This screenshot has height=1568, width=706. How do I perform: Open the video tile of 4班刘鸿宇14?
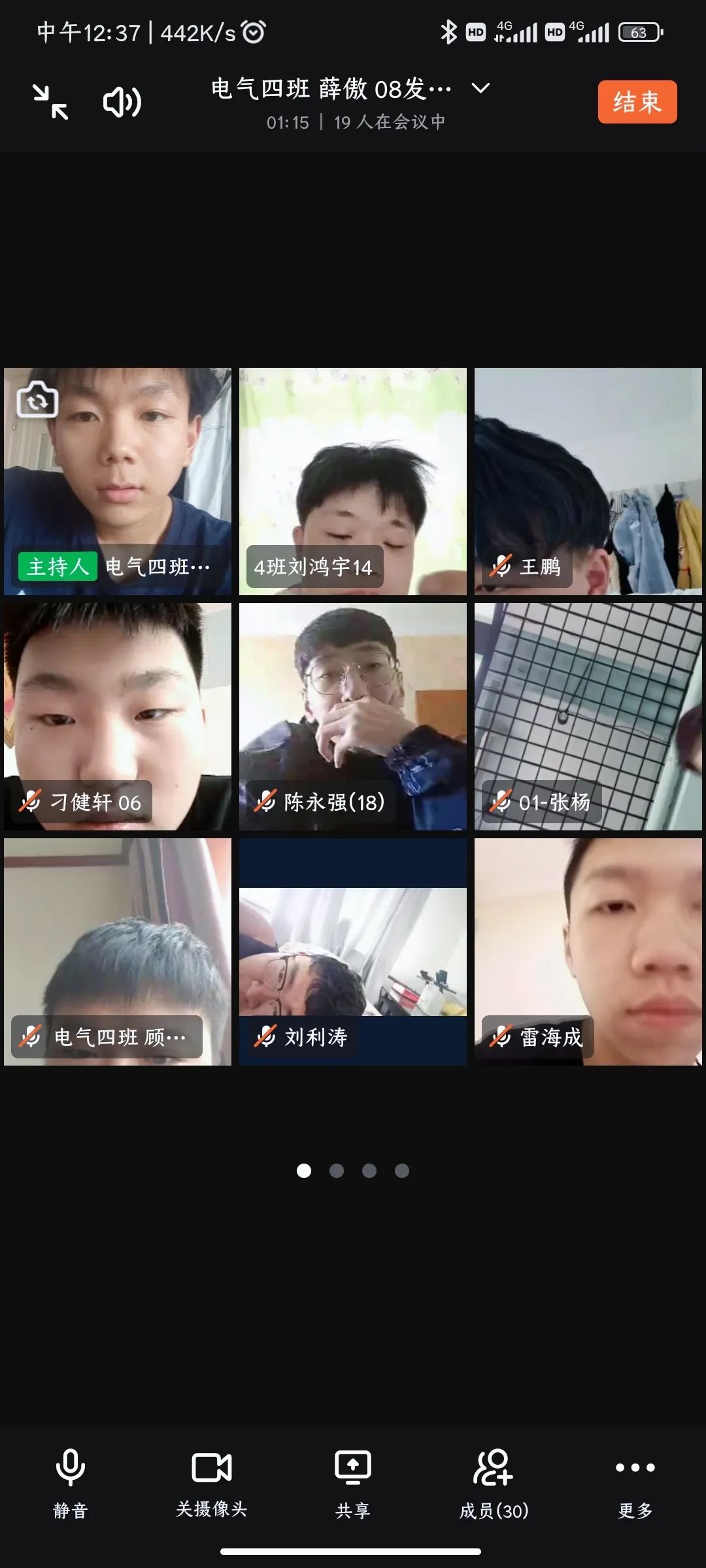[x=353, y=482]
